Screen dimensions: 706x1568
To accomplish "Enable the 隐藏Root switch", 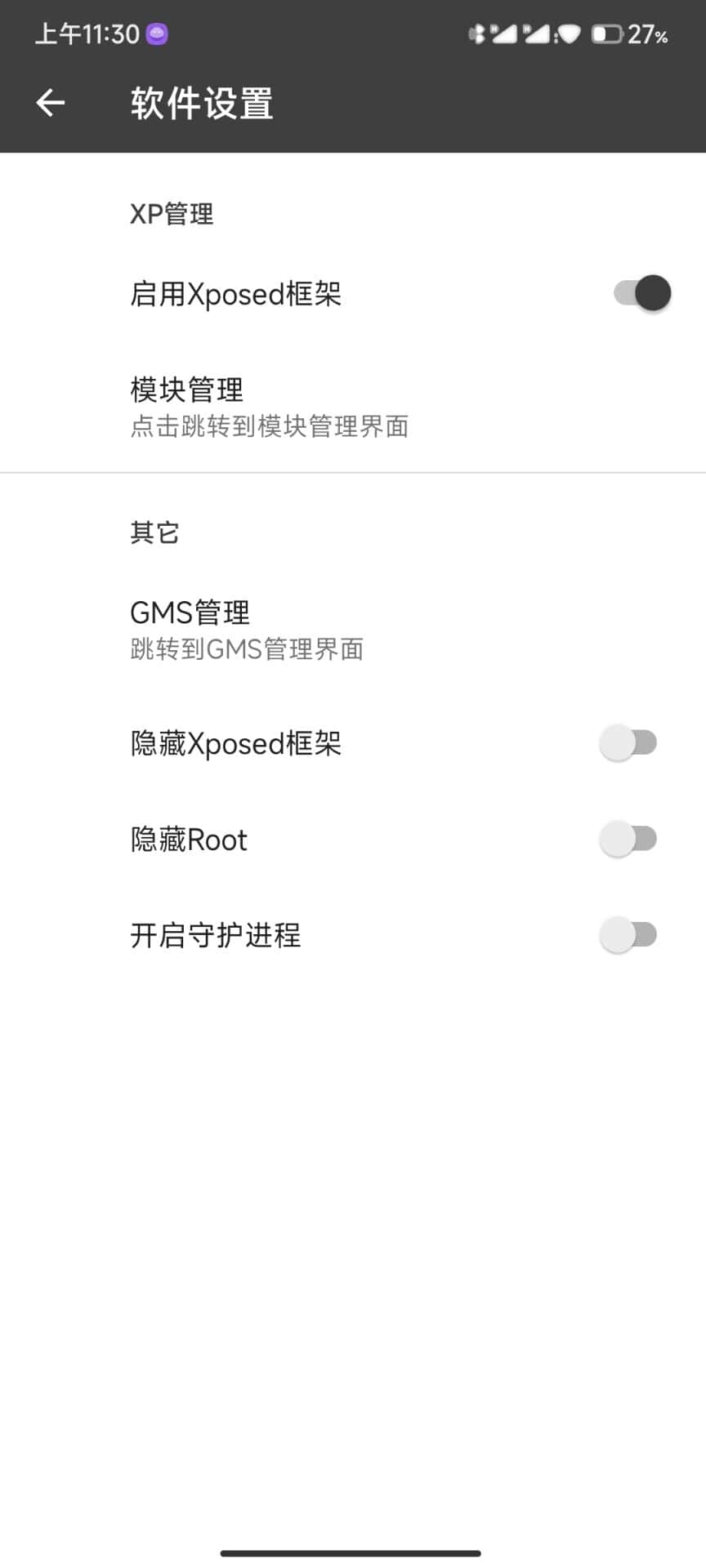I will (x=628, y=839).
